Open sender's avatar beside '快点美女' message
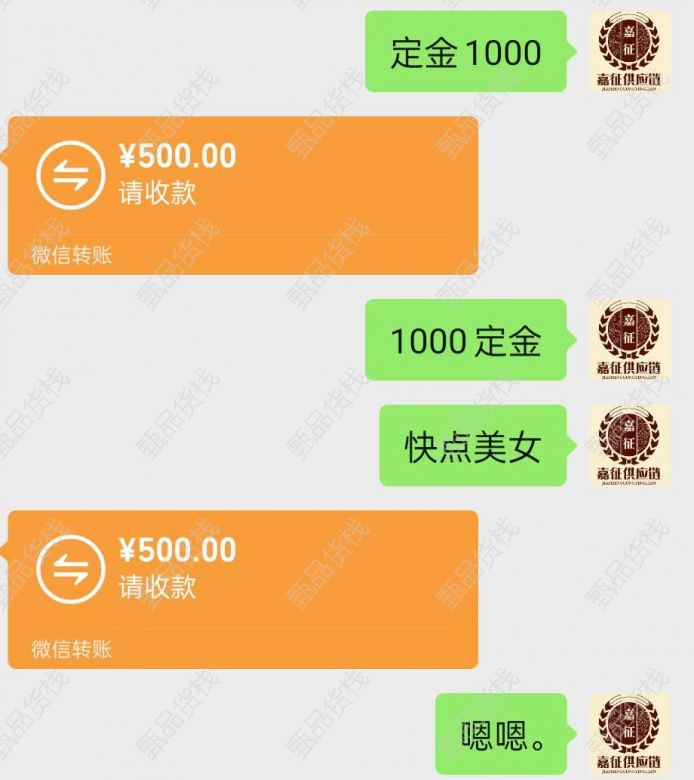 click(628, 445)
